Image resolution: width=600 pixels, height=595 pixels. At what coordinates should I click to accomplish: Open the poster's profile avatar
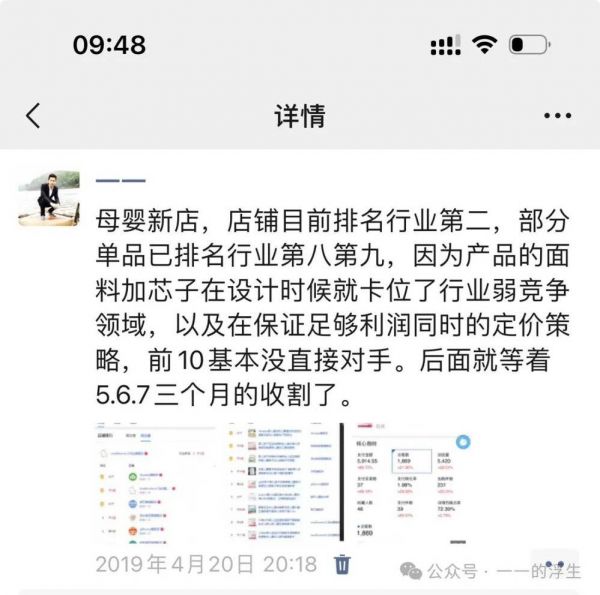point(48,197)
